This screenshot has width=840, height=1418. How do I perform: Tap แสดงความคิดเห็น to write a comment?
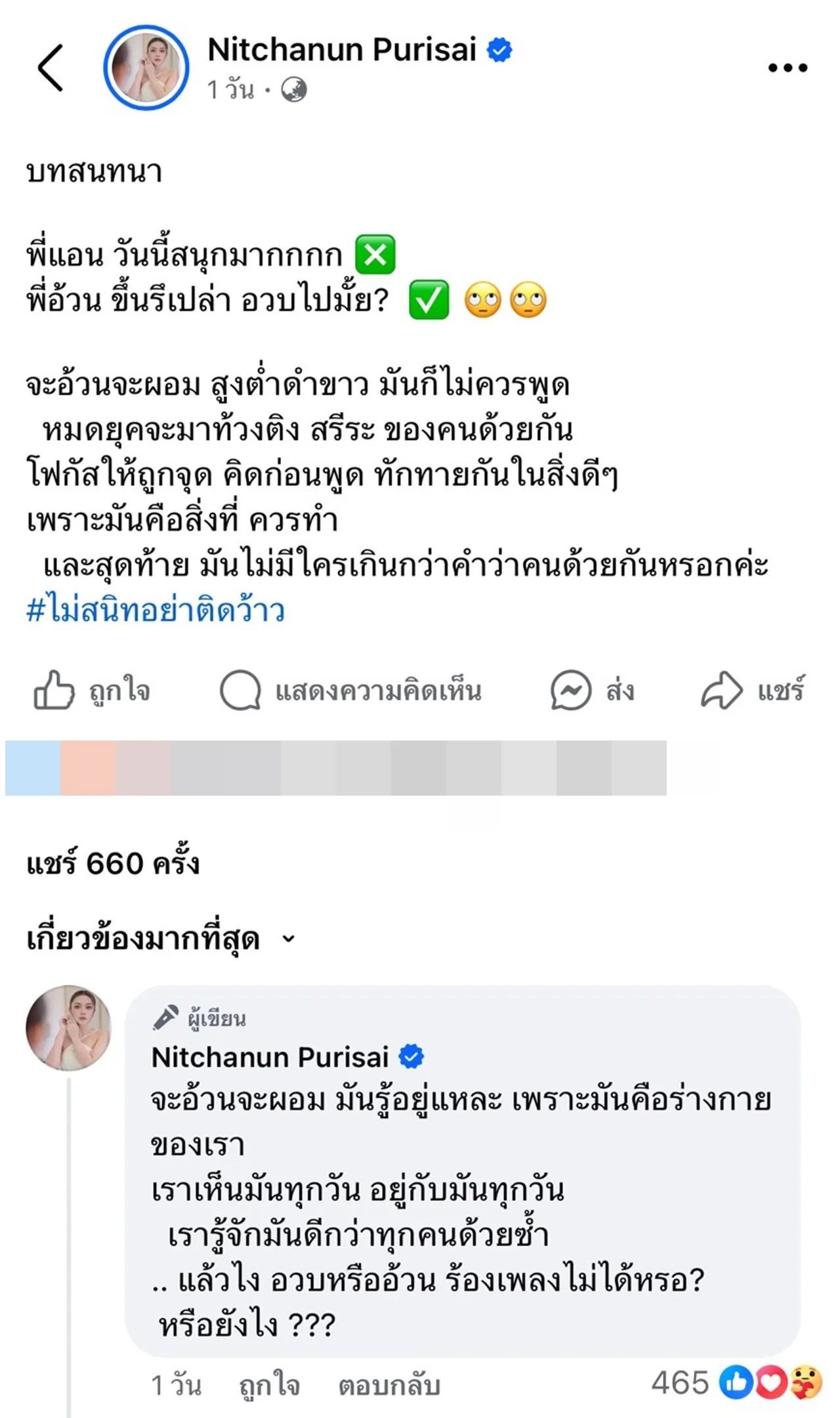tap(350, 691)
